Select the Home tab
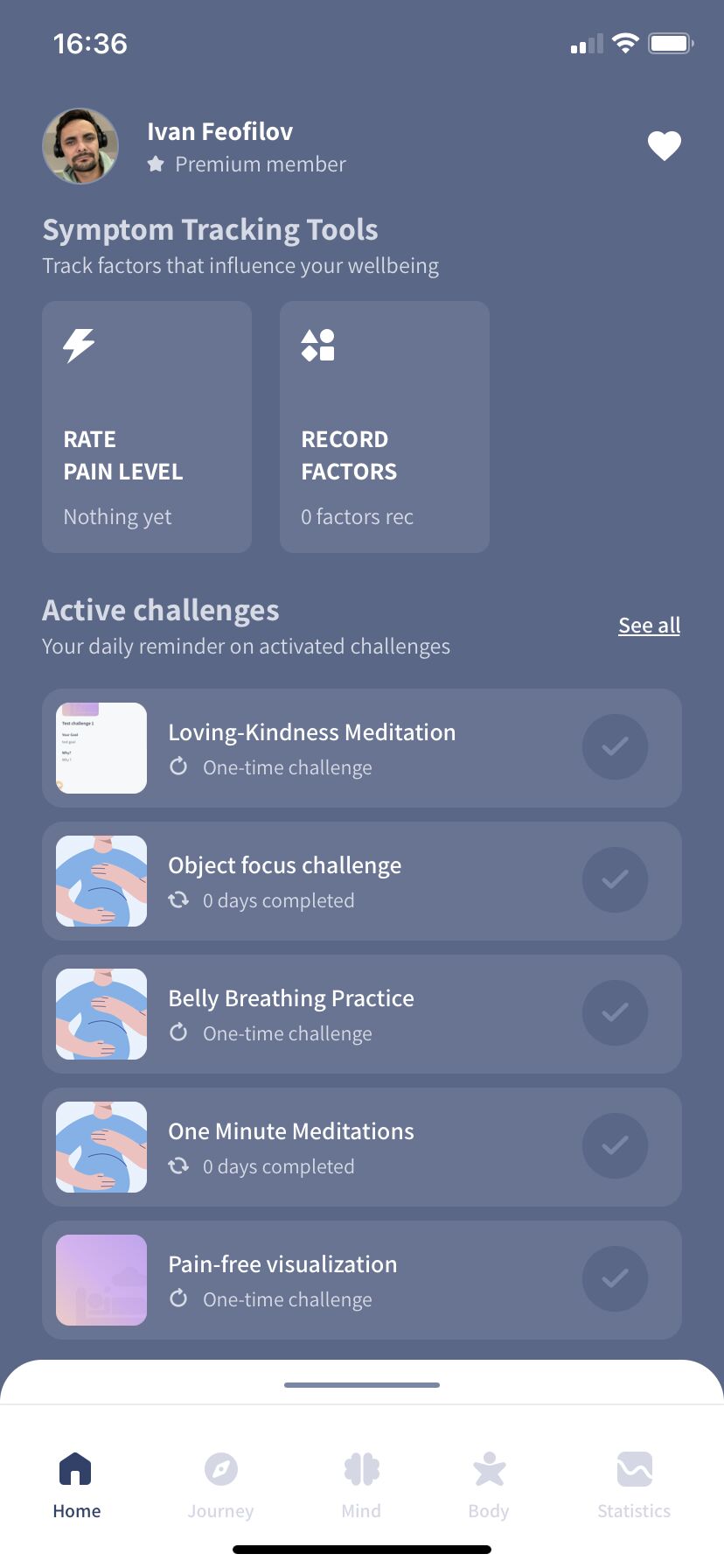Screen dimensions: 724x1568 (x=76, y=1486)
